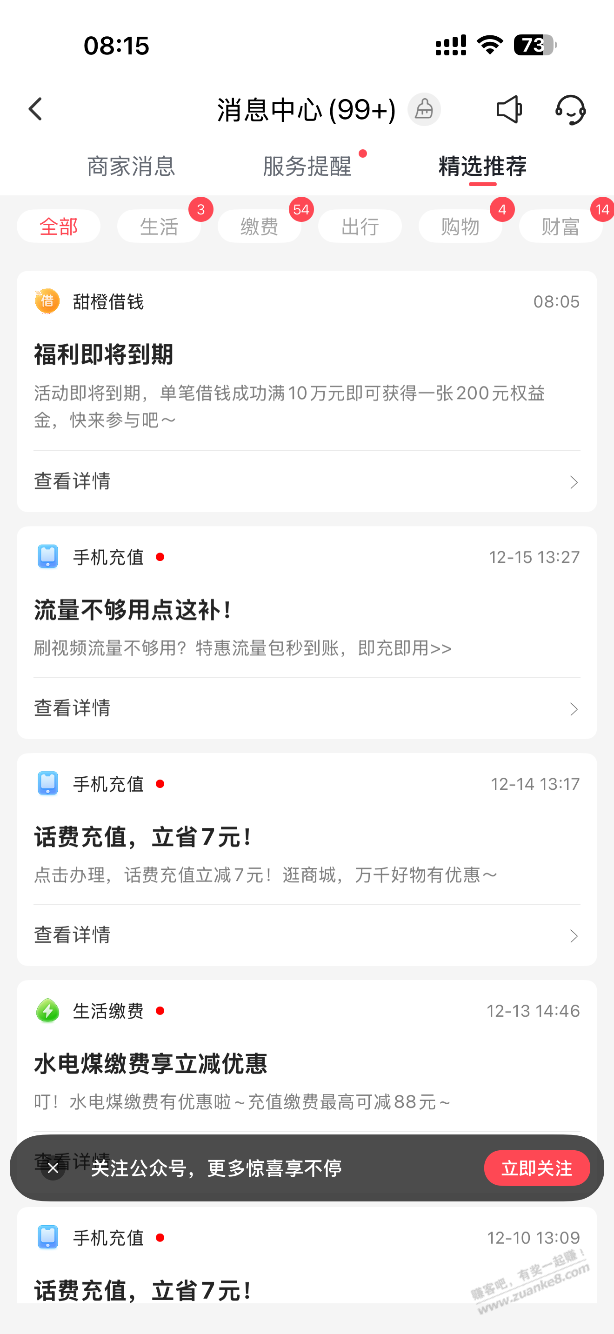Open customer service headset icon
This screenshot has height=1334, width=614.
tap(570, 109)
